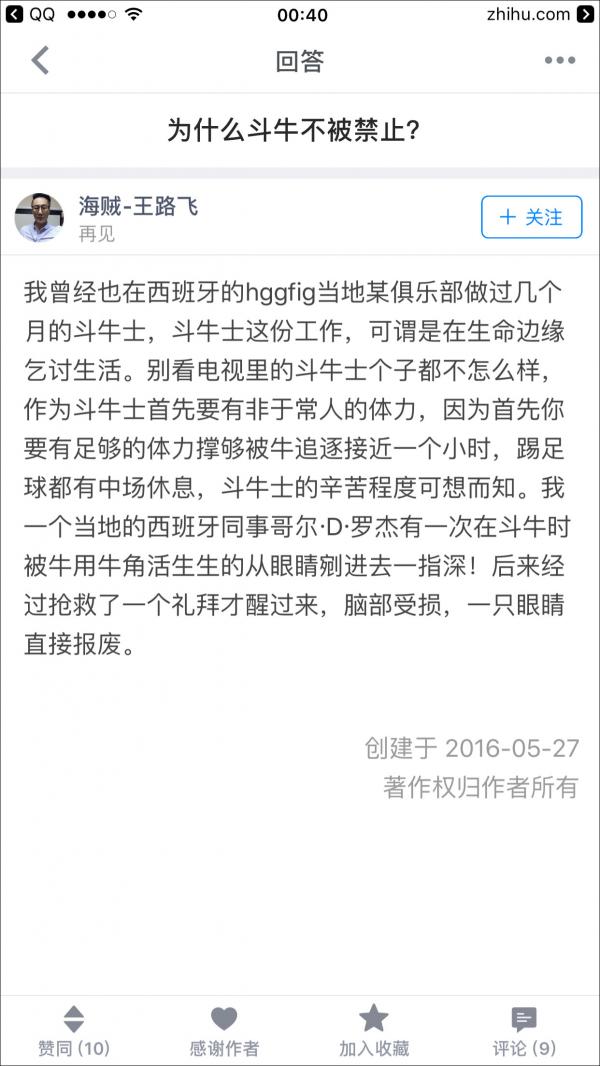Open the question 为什么斗牛不被禁止?
600x1066 pixels.
(293, 131)
